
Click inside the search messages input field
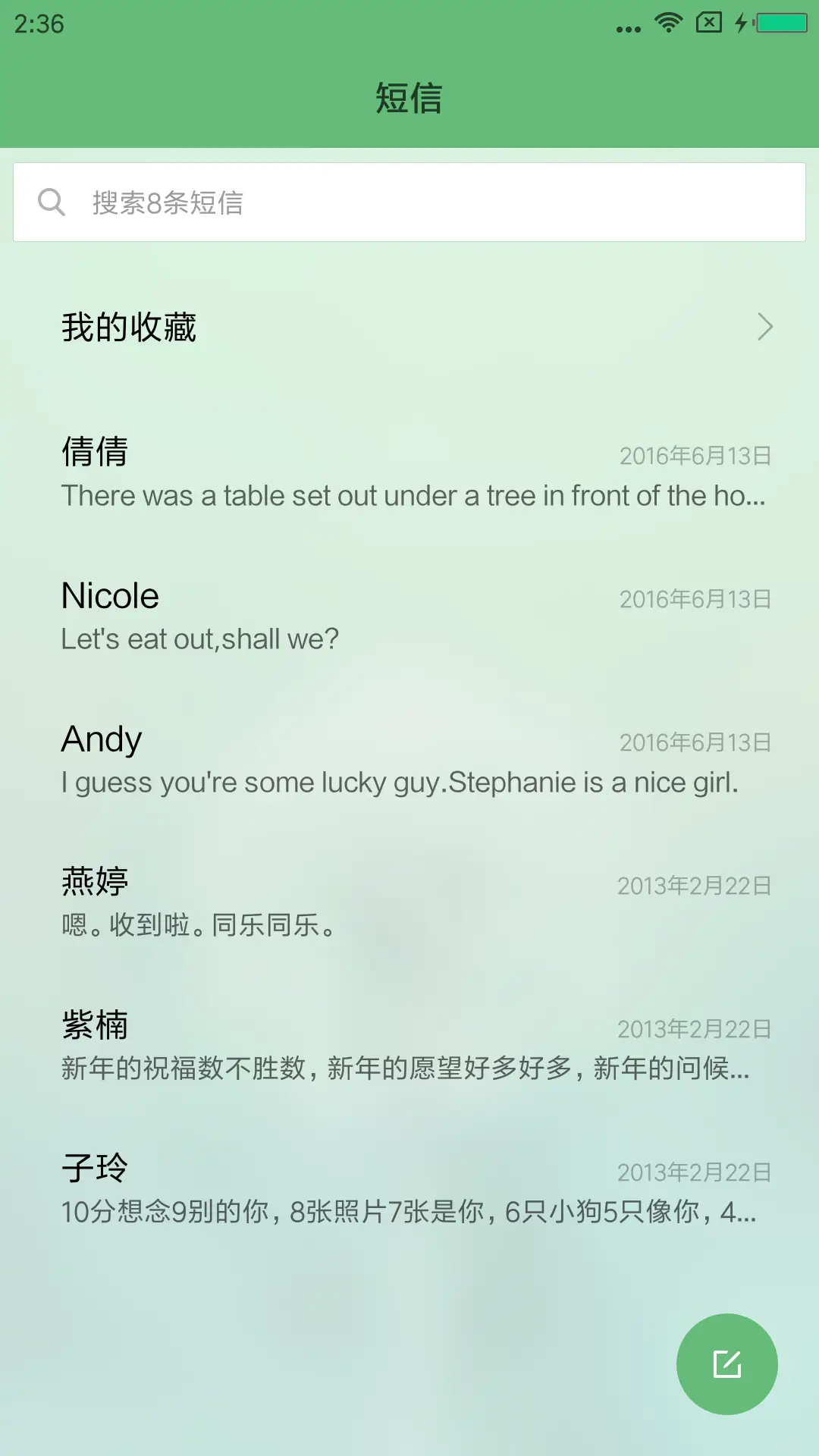303,201
